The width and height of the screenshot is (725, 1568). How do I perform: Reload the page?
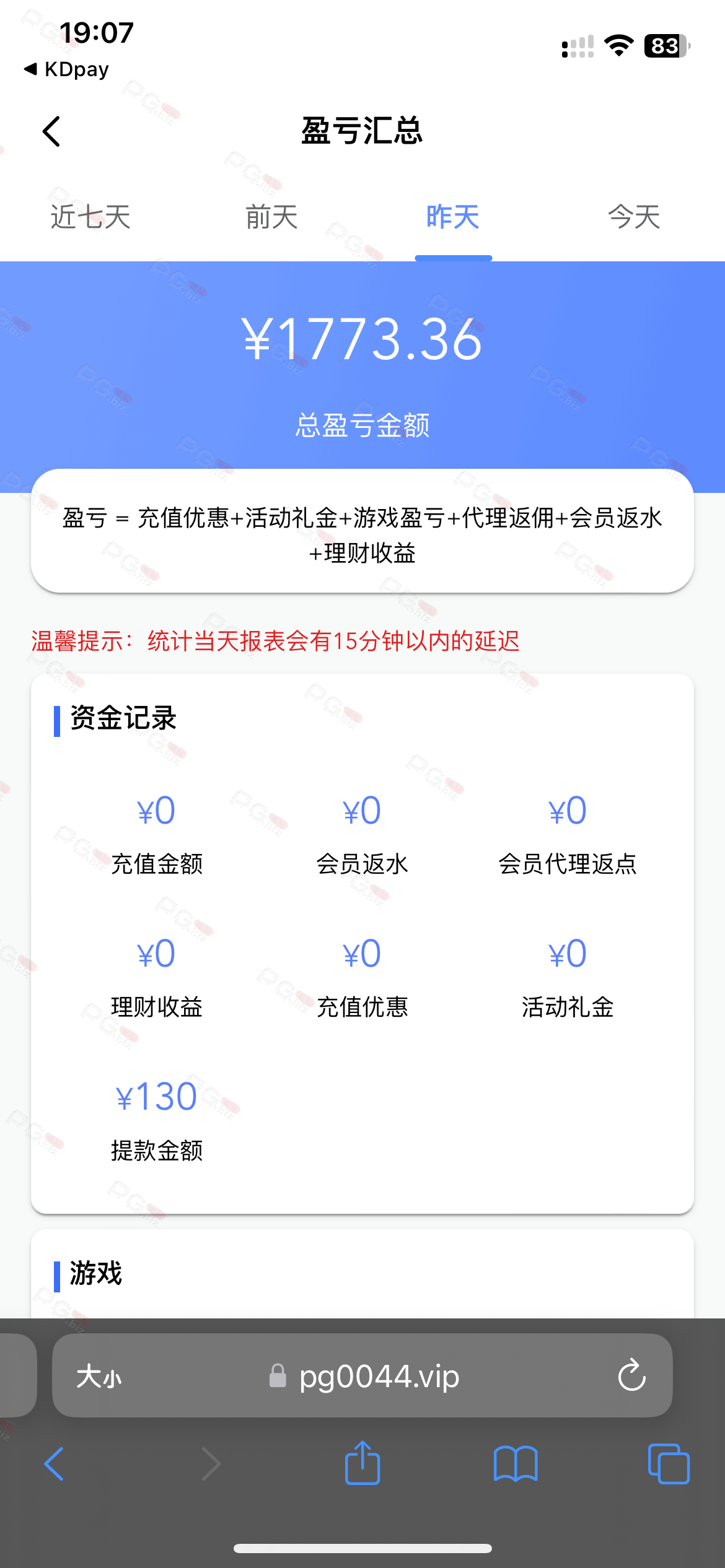coord(632,1376)
